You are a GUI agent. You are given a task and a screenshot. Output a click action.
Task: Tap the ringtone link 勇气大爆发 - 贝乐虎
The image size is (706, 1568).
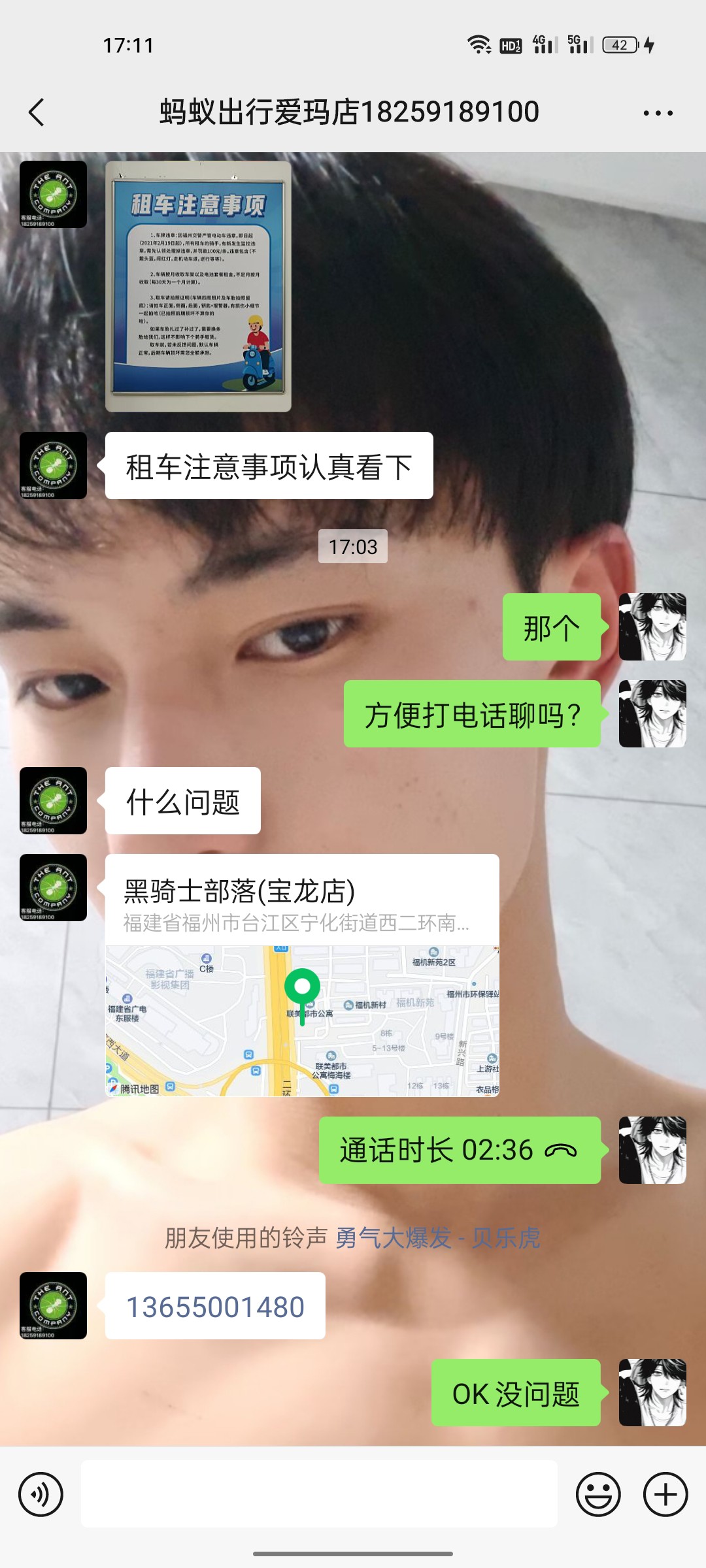point(437,1237)
